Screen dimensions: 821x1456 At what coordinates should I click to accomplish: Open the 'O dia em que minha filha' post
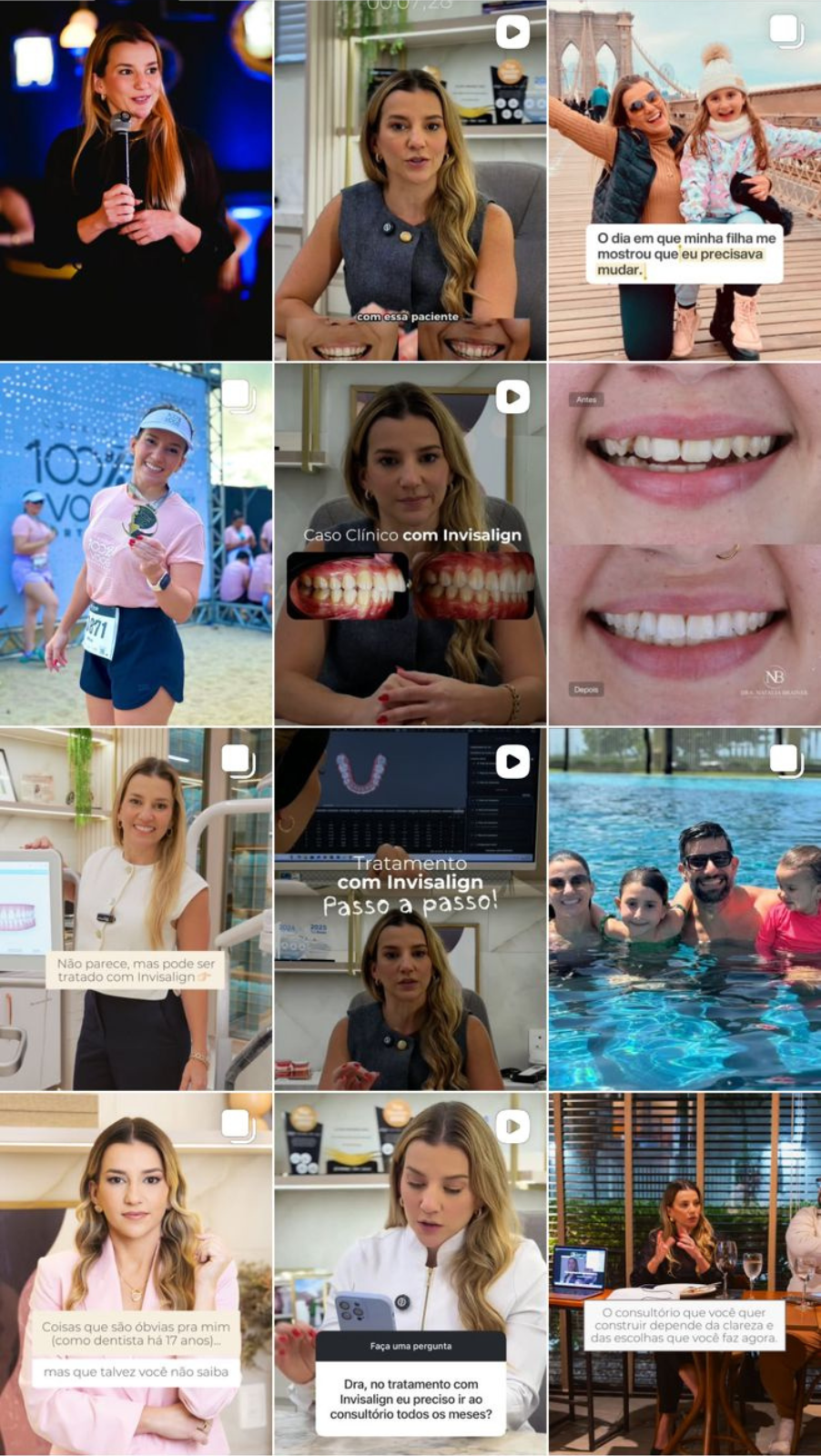(684, 180)
